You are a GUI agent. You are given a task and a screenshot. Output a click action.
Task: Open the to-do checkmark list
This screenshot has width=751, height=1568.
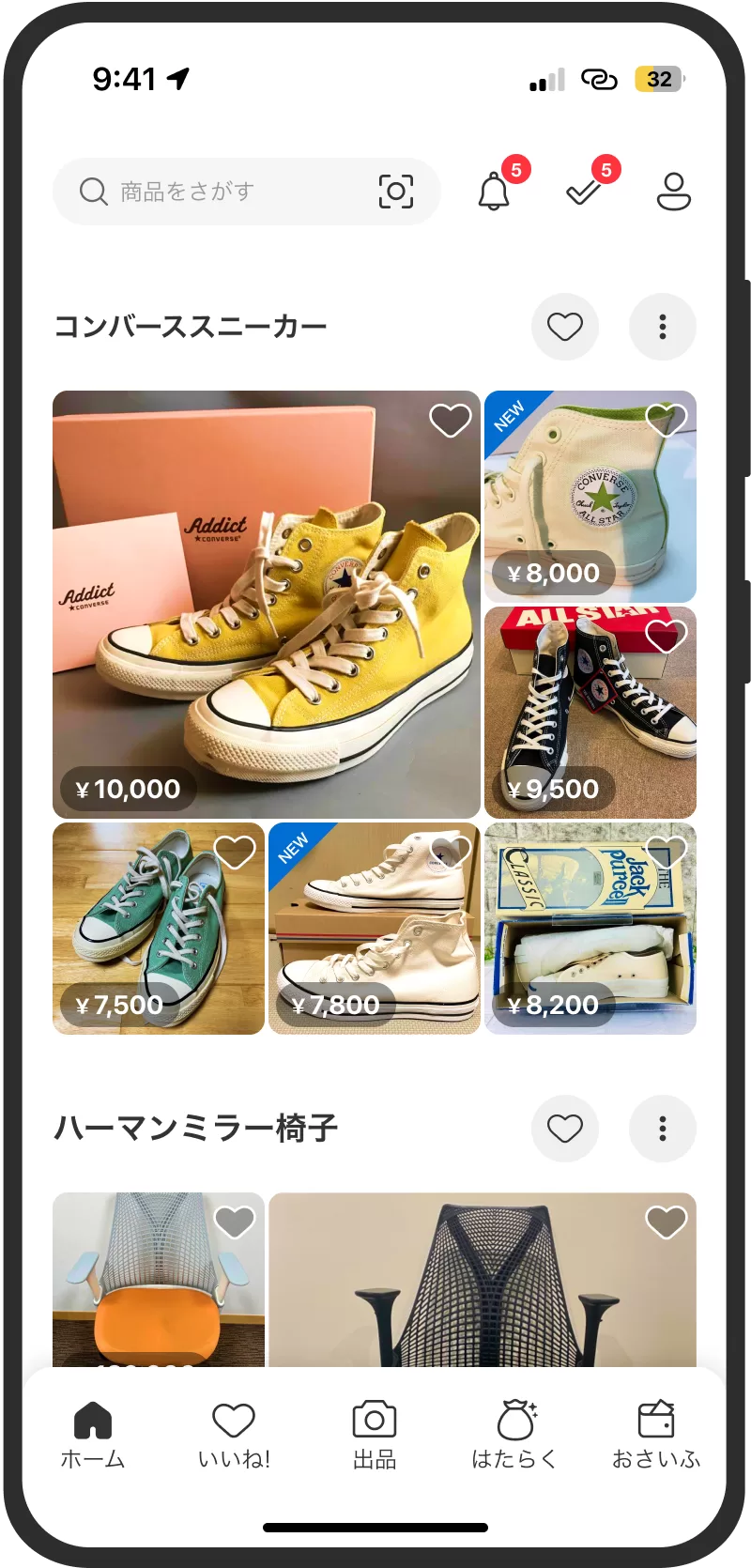584,192
